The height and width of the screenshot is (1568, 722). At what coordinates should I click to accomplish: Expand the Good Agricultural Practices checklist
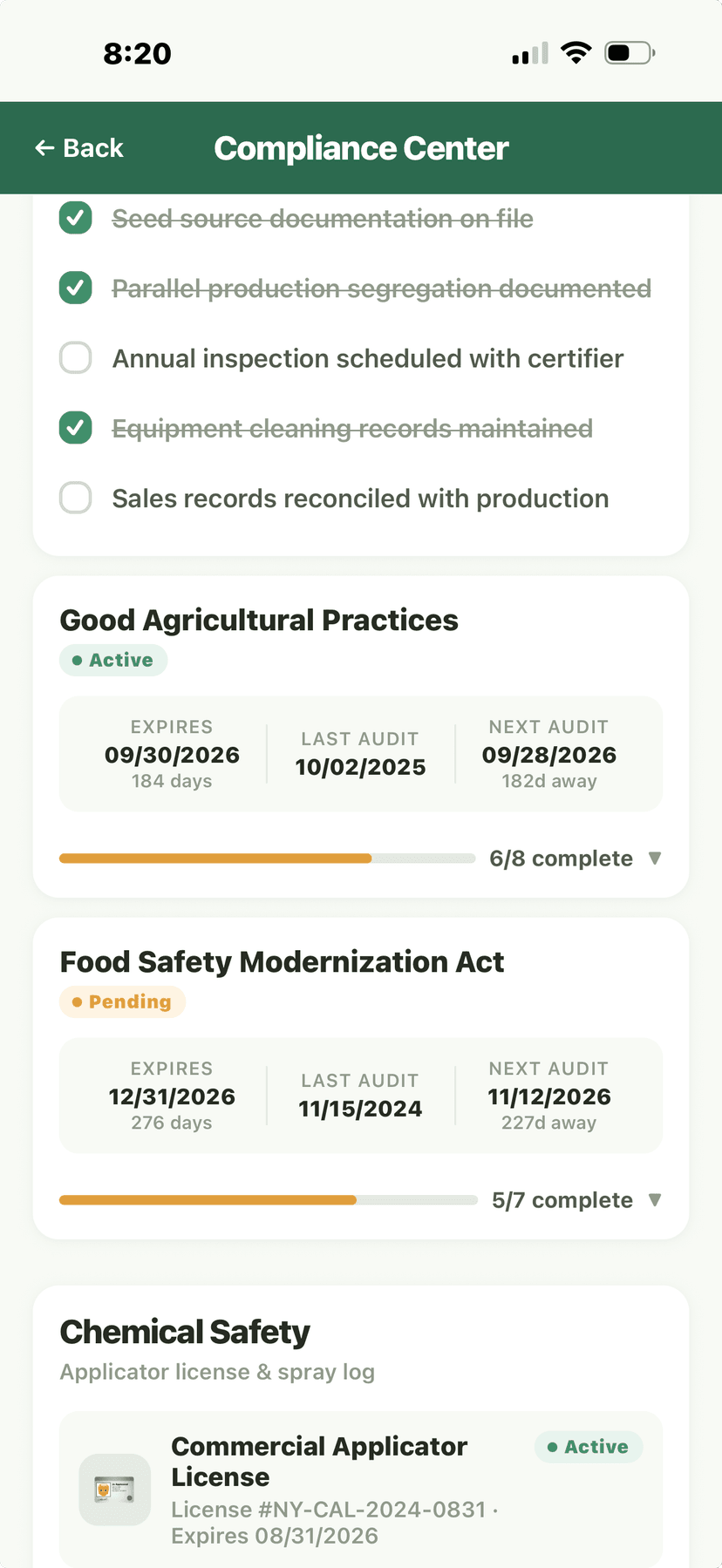tap(655, 858)
